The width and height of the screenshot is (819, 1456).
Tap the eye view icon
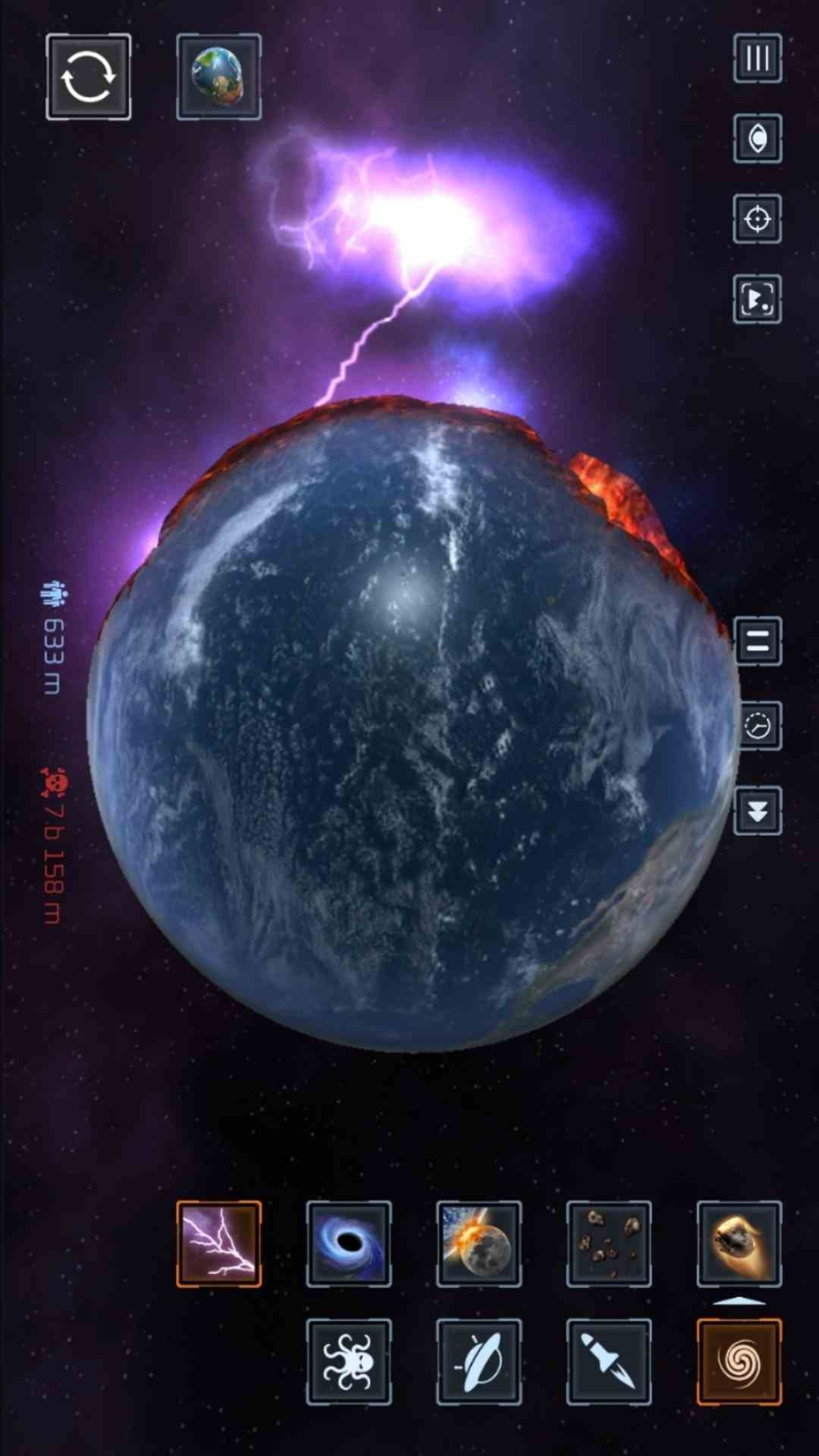point(757,138)
